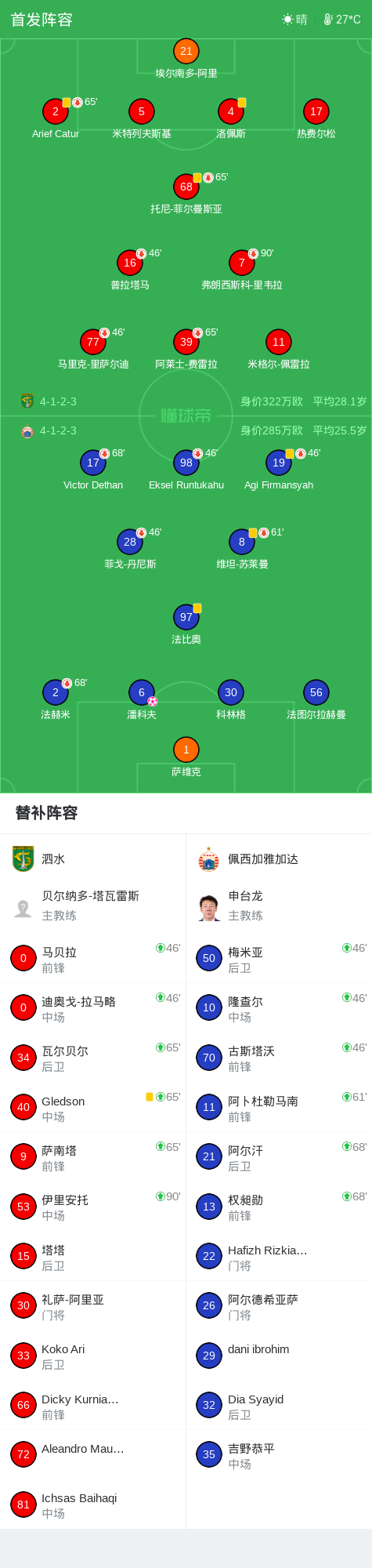Open substitute 权昶勋 number 13
This screenshot has width=372, height=1568.
[279, 1207]
